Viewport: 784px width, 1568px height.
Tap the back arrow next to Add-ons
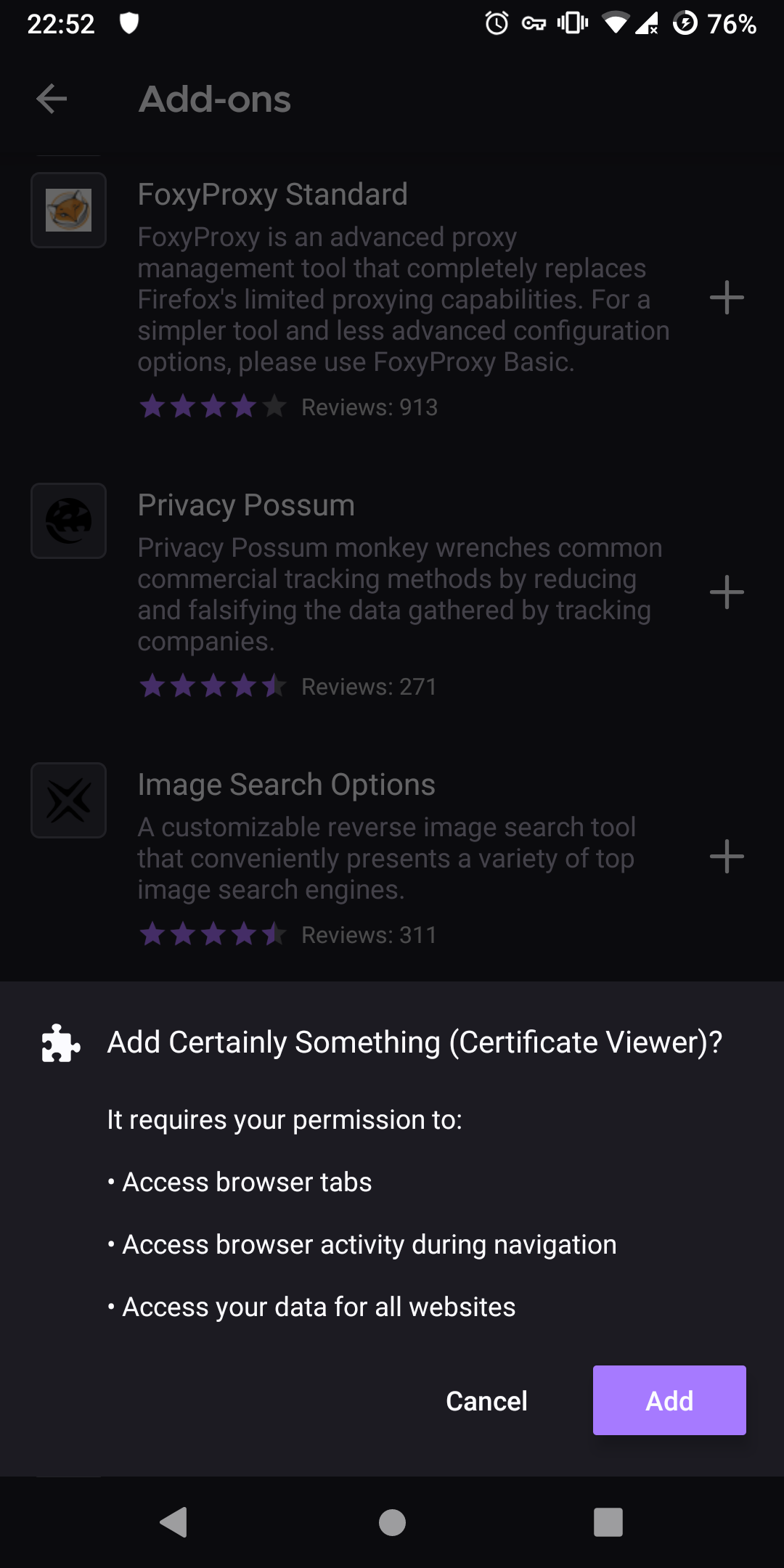coord(51,99)
